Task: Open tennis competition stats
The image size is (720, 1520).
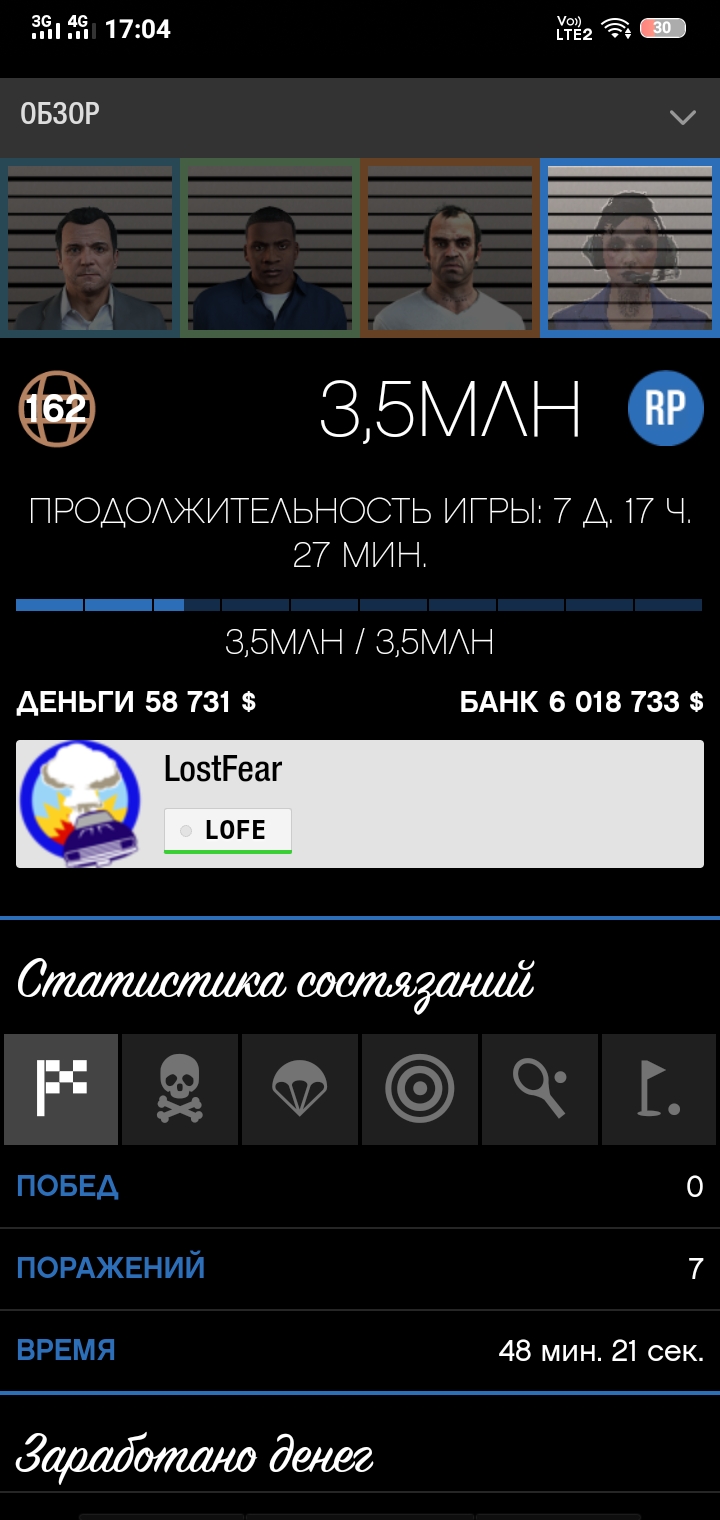Action: tap(540, 1089)
